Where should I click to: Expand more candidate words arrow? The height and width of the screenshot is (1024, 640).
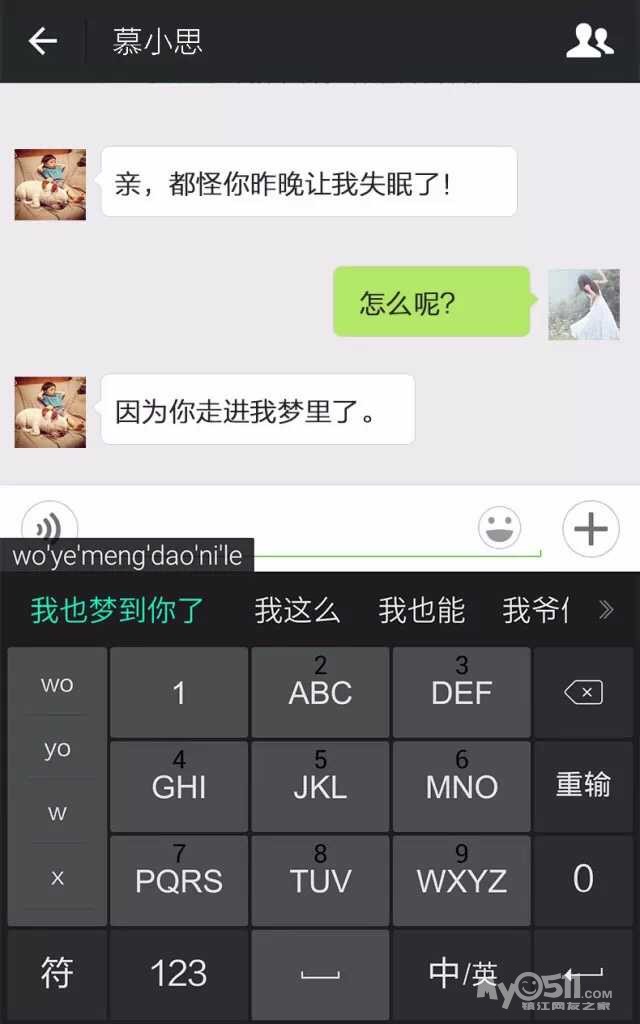[606, 610]
